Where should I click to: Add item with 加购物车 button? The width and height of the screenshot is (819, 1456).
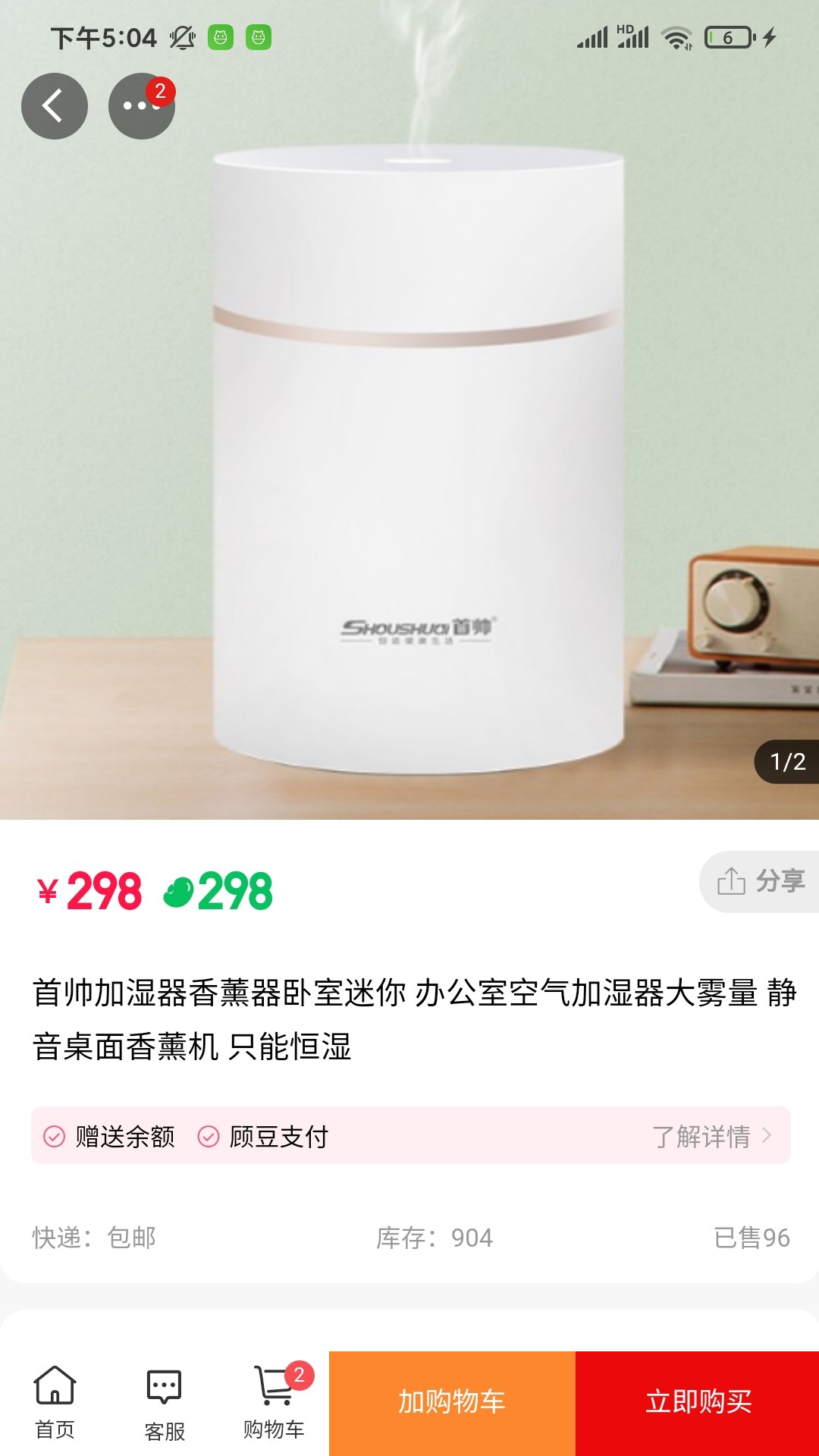(452, 1403)
